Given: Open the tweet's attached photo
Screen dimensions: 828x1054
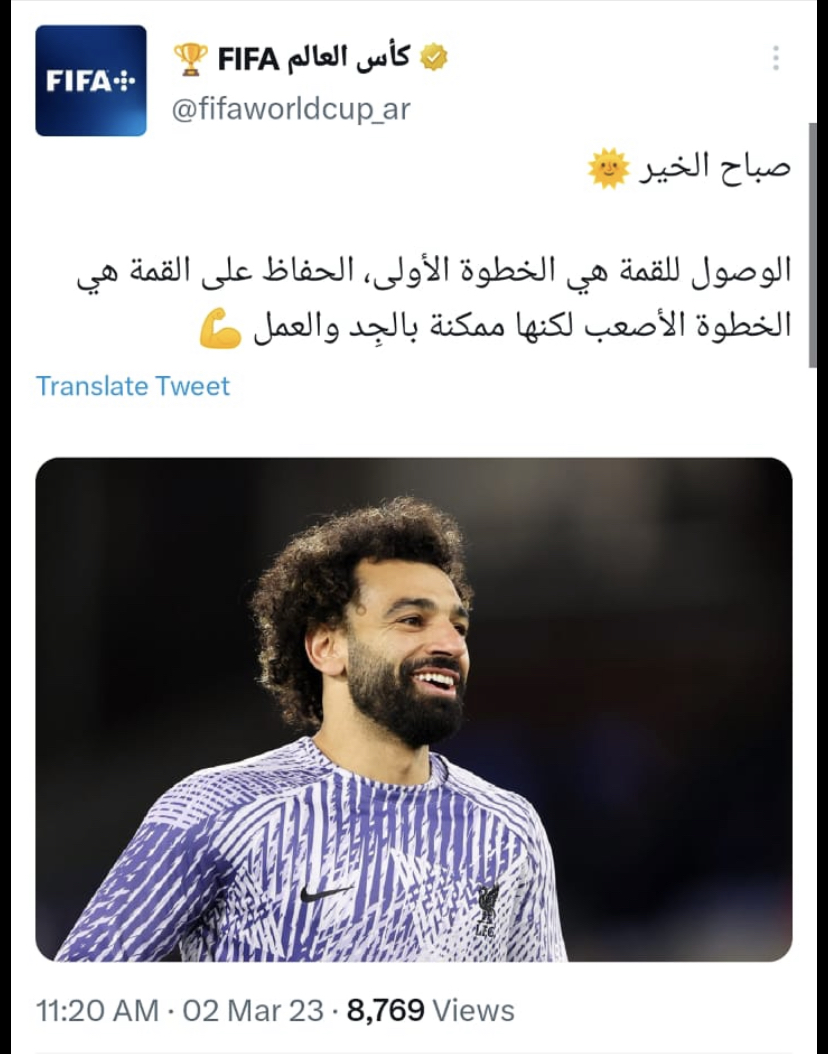Looking at the screenshot, I should pos(414,709).
